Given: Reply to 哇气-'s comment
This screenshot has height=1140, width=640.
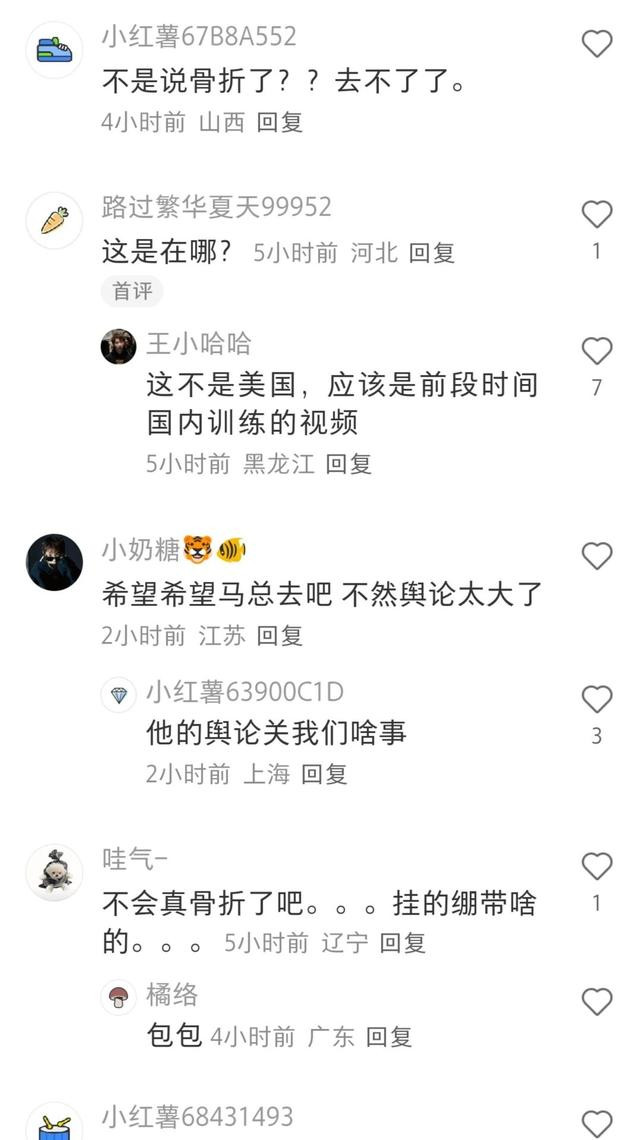Looking at the screenshot, I should [403, 942].
